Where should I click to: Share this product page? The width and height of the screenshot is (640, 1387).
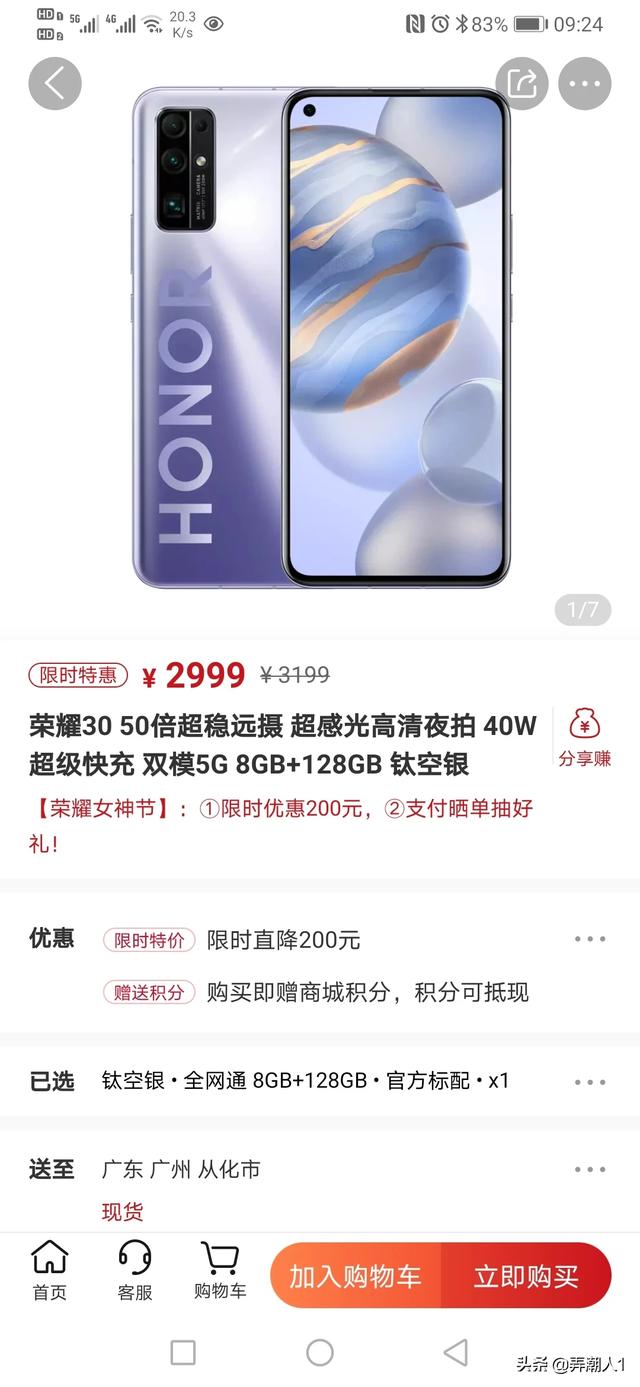[x=523, y=84]
